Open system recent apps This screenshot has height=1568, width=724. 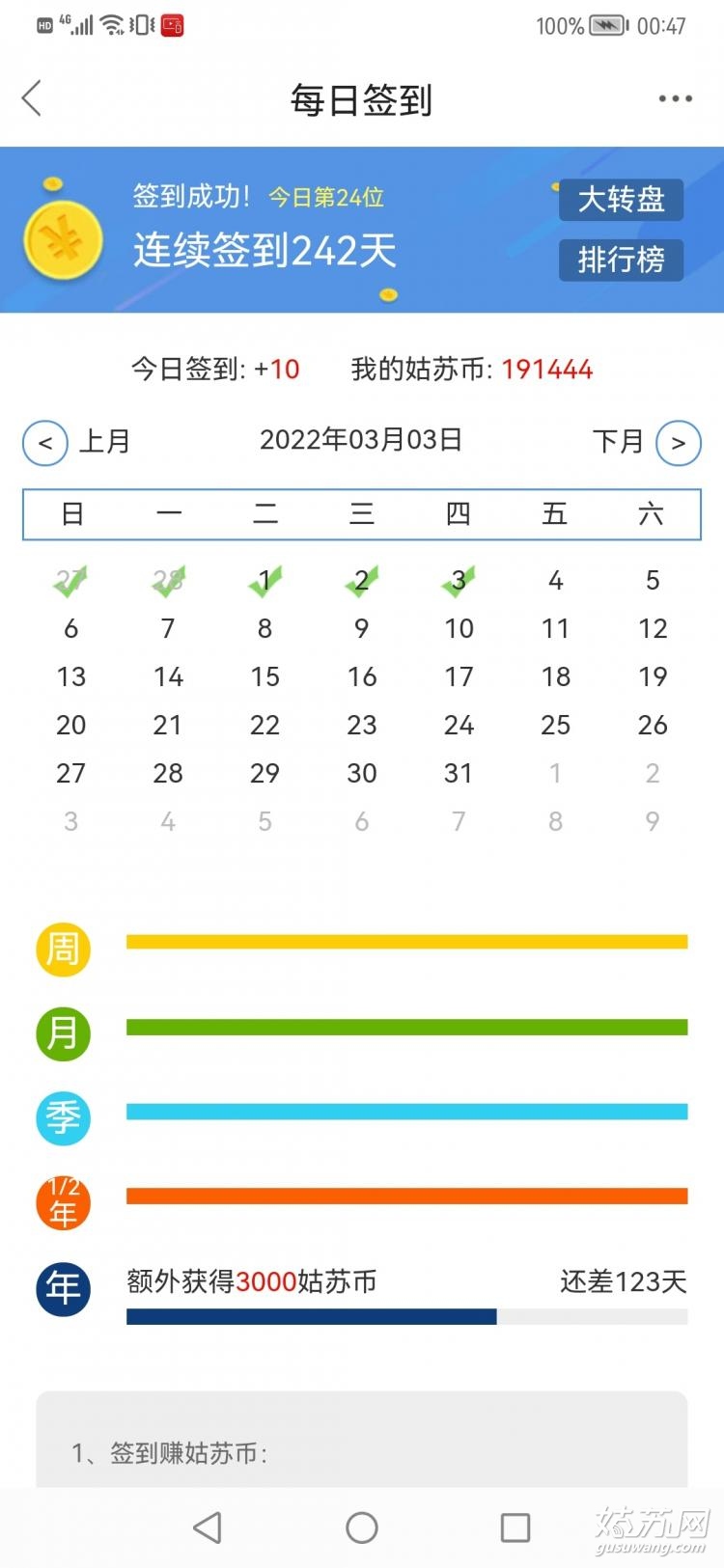[x=515, y=1527]
